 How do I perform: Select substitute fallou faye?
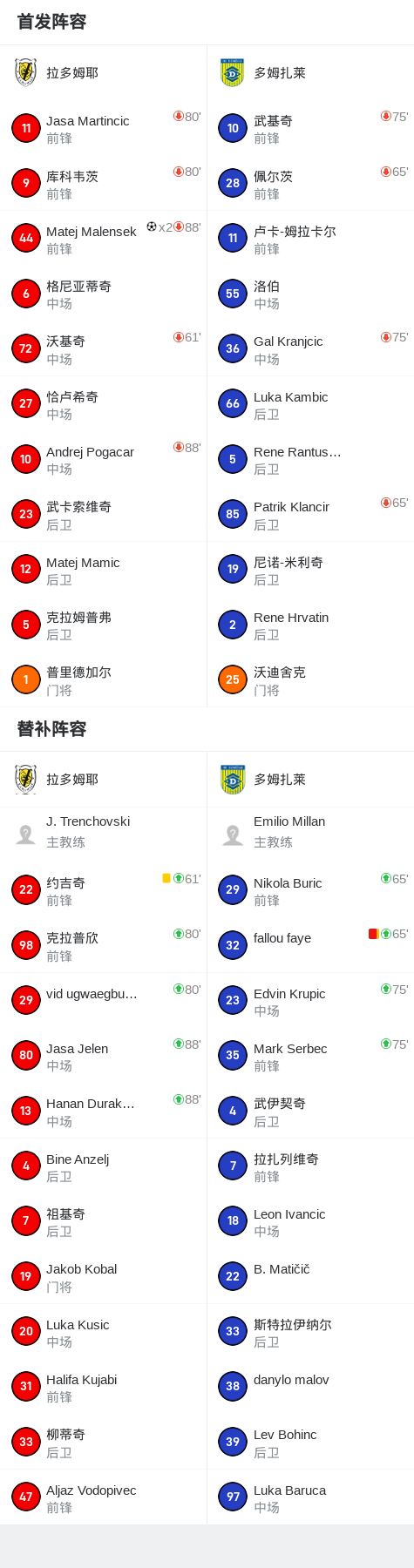310,945
